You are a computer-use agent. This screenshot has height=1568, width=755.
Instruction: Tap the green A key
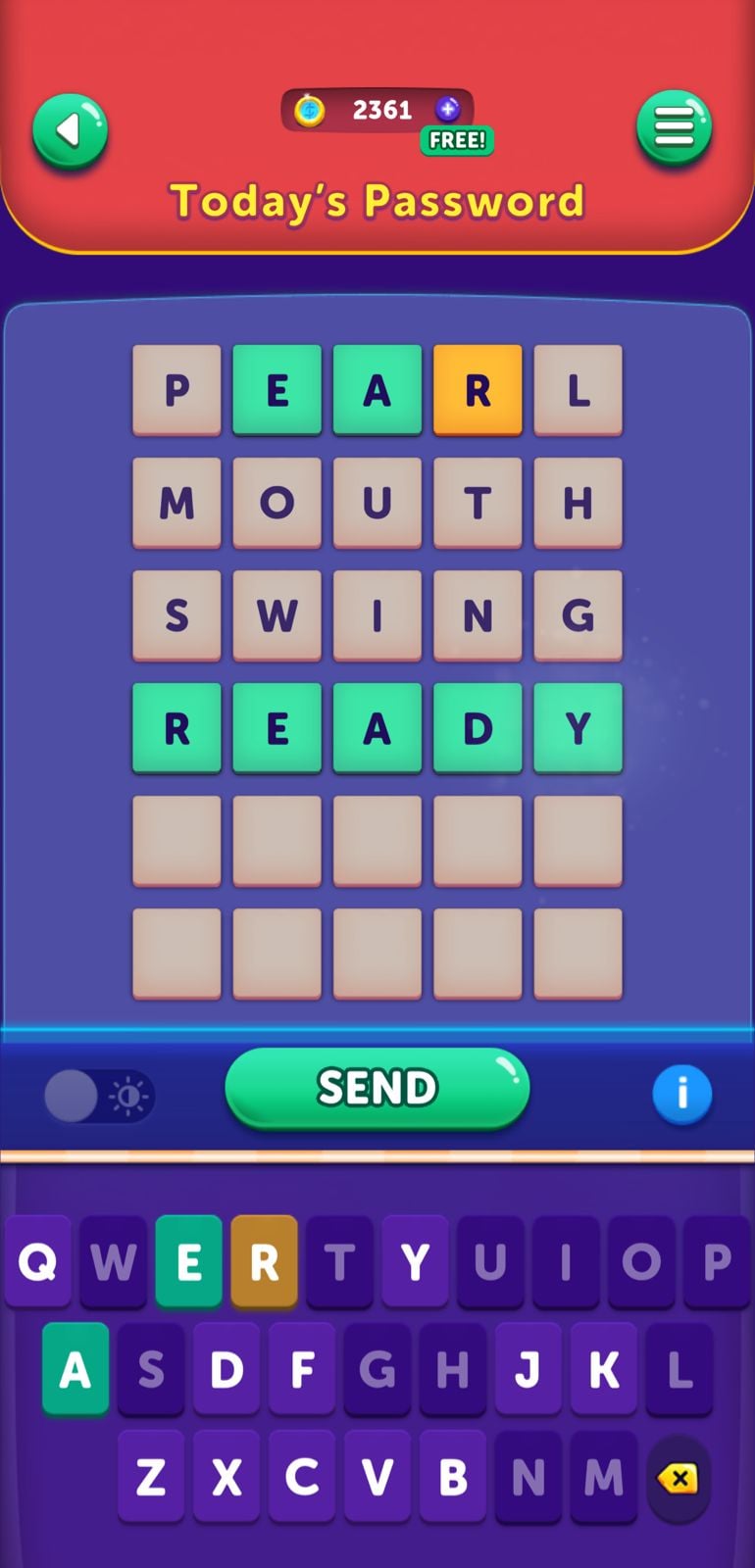[x=75, y=1369]
